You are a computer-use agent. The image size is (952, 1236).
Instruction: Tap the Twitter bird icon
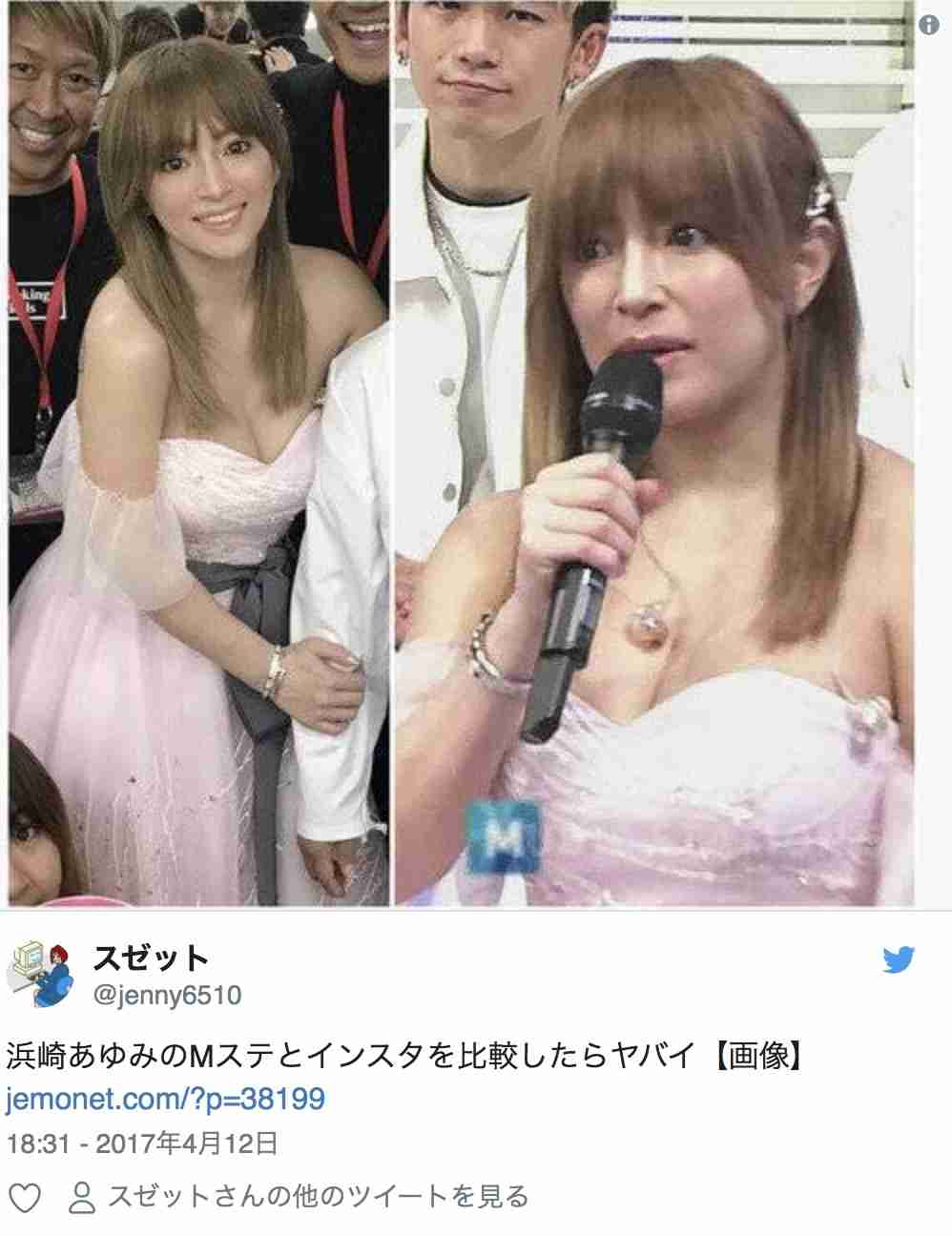point(899,960)
